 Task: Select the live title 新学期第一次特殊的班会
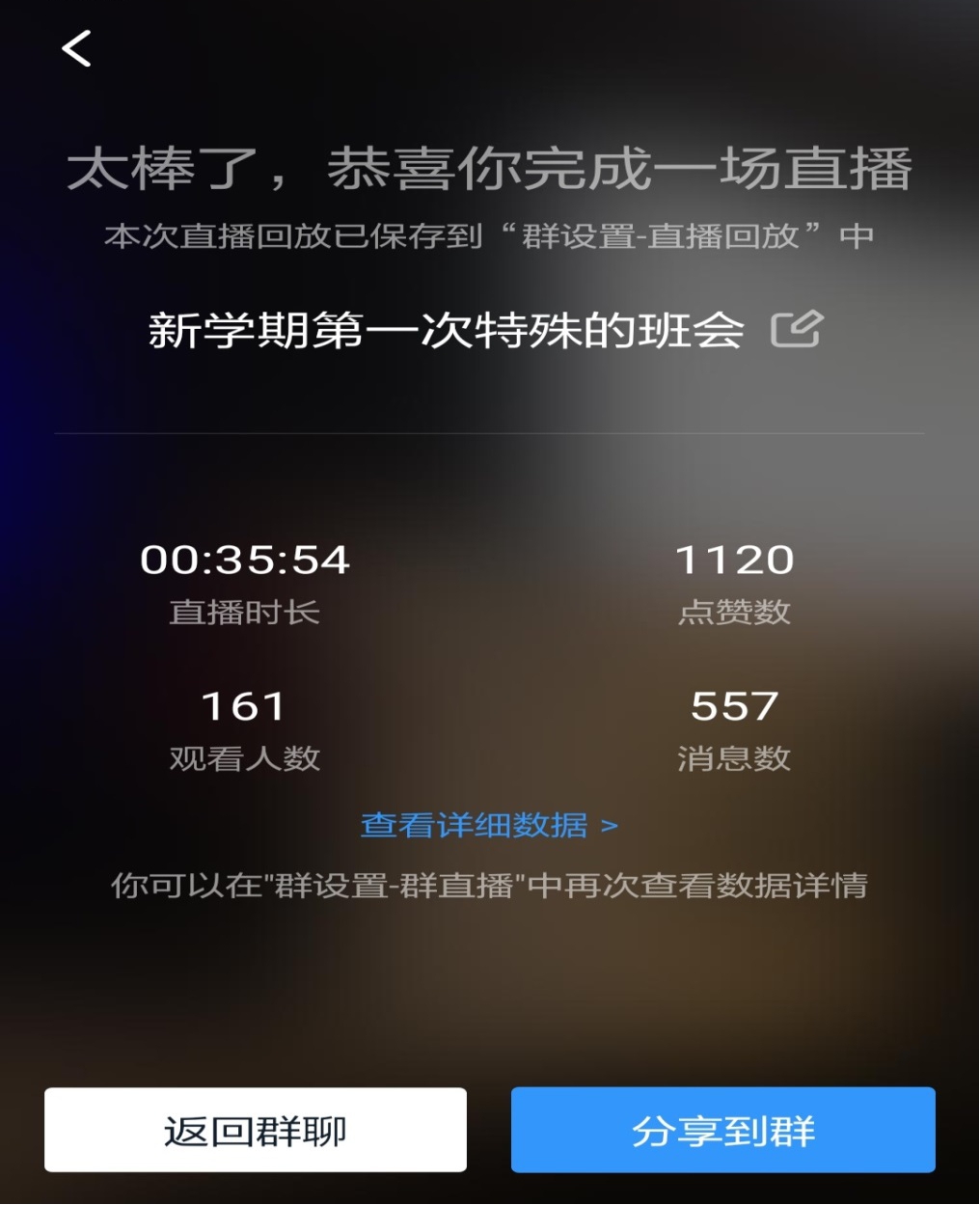[444, 329]
